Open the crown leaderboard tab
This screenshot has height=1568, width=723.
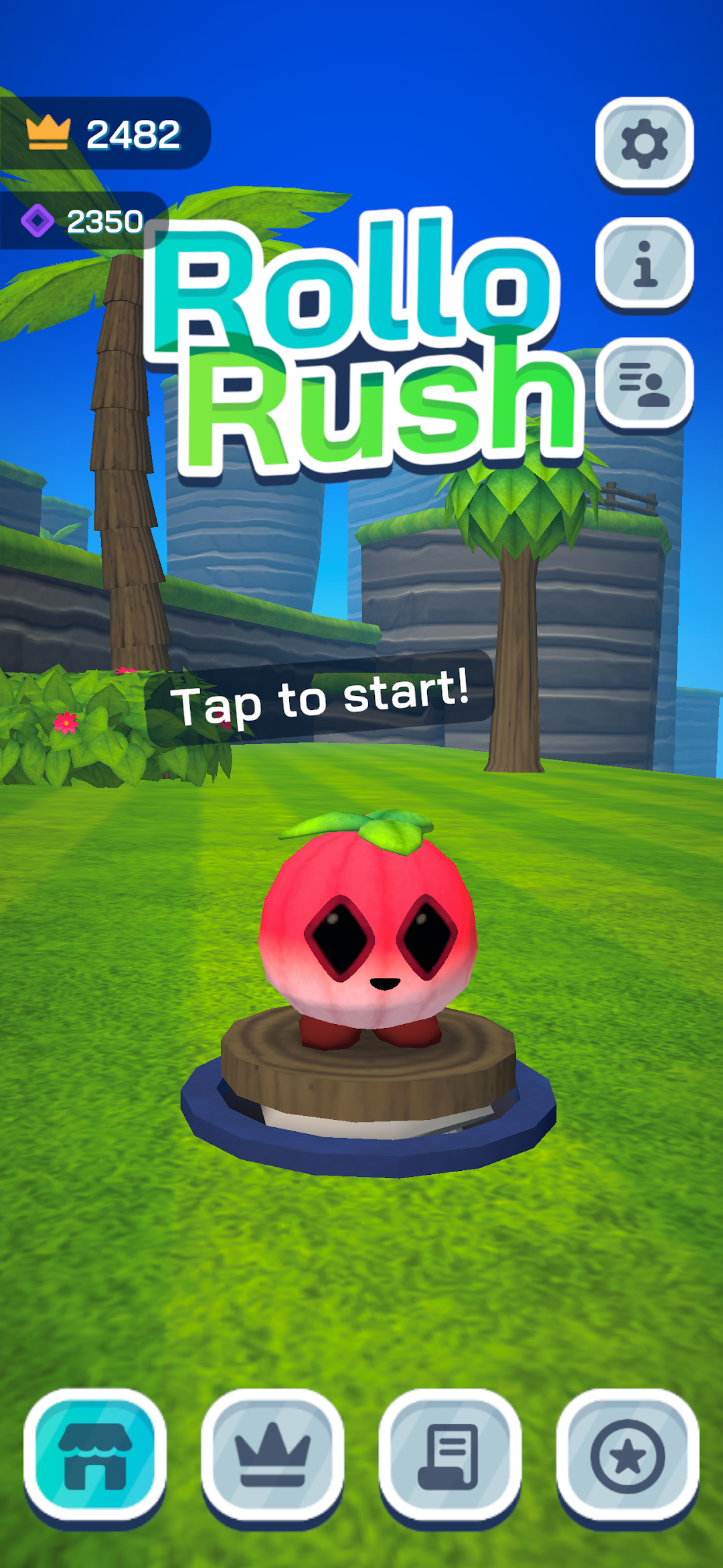click(x=272, y=1456)
